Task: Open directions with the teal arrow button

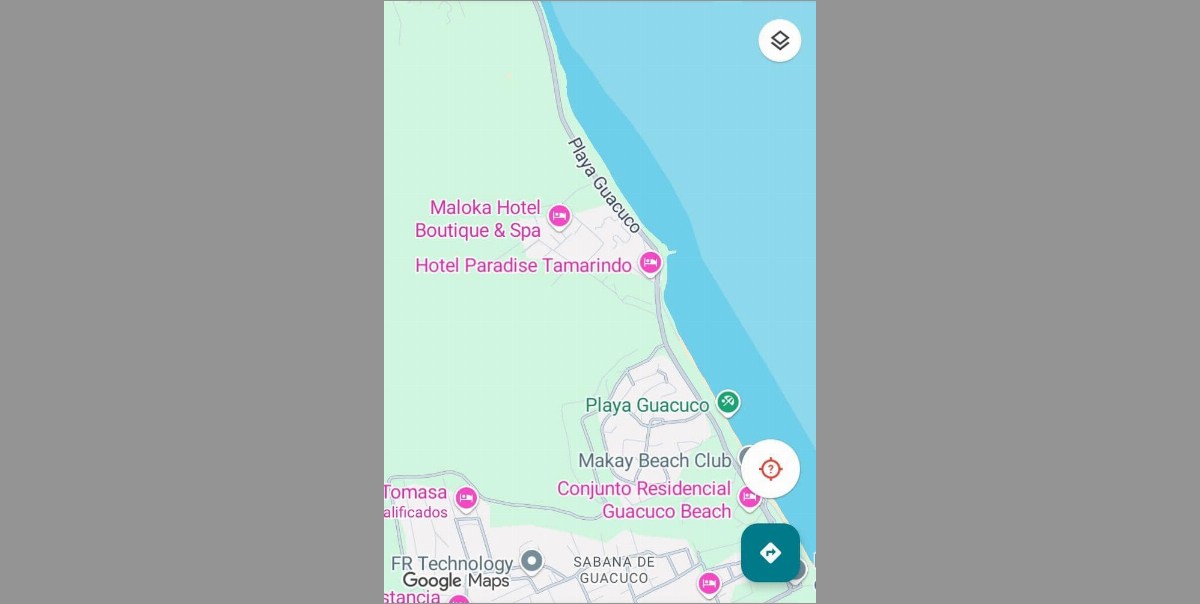Action: pos(770,552)
